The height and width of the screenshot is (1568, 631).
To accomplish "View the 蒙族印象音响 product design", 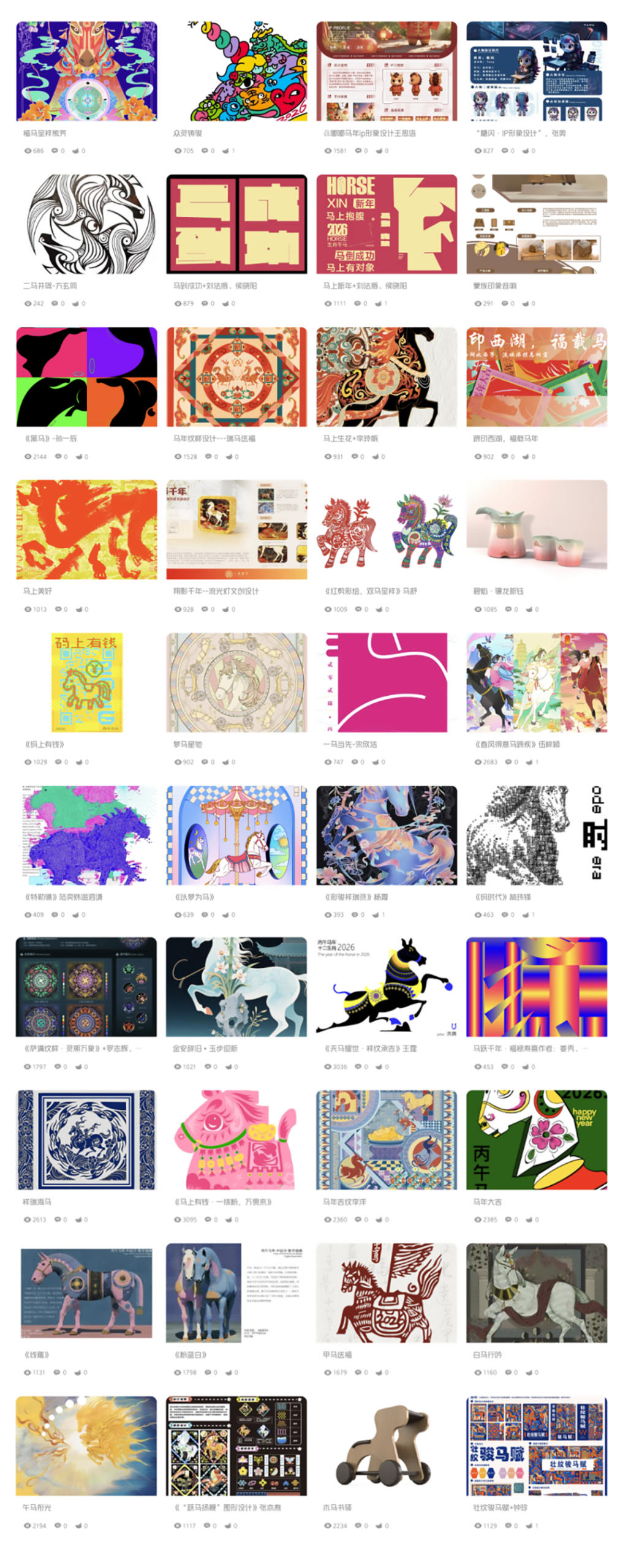I will 536,224.
